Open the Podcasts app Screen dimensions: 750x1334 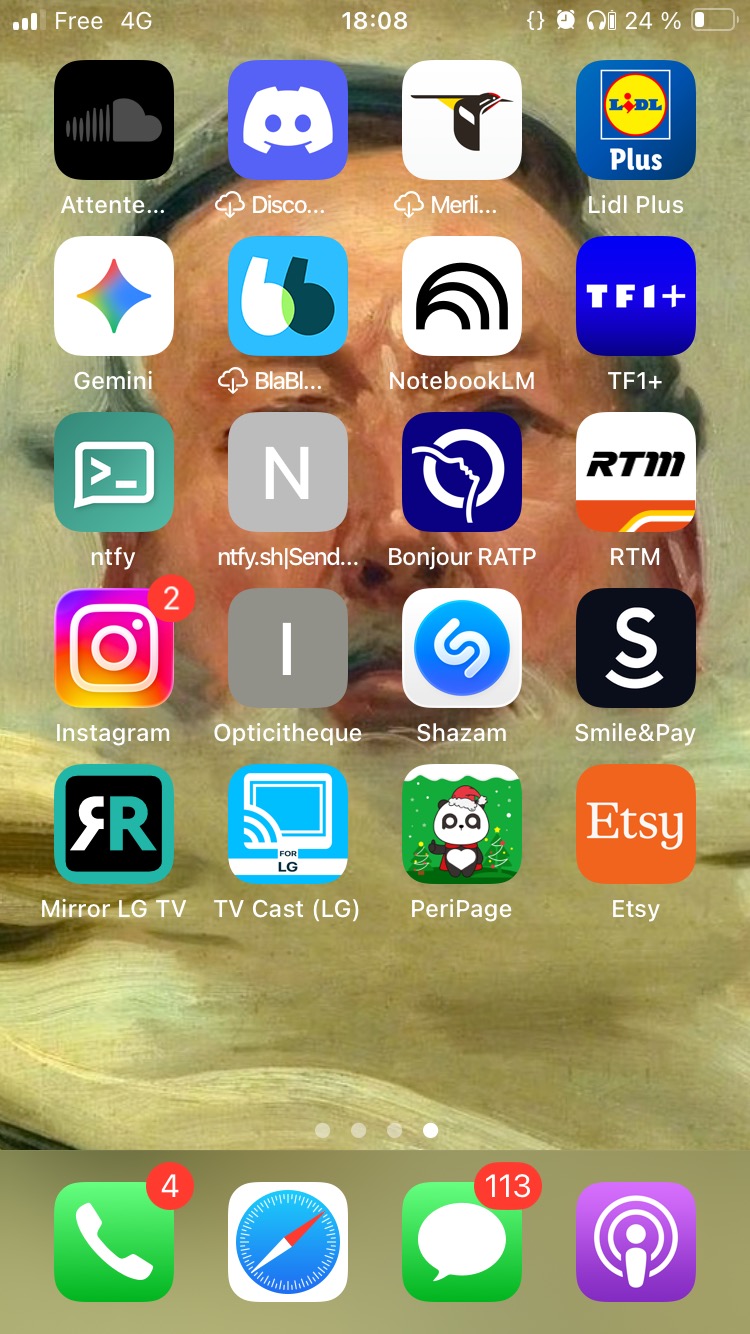635,1242
